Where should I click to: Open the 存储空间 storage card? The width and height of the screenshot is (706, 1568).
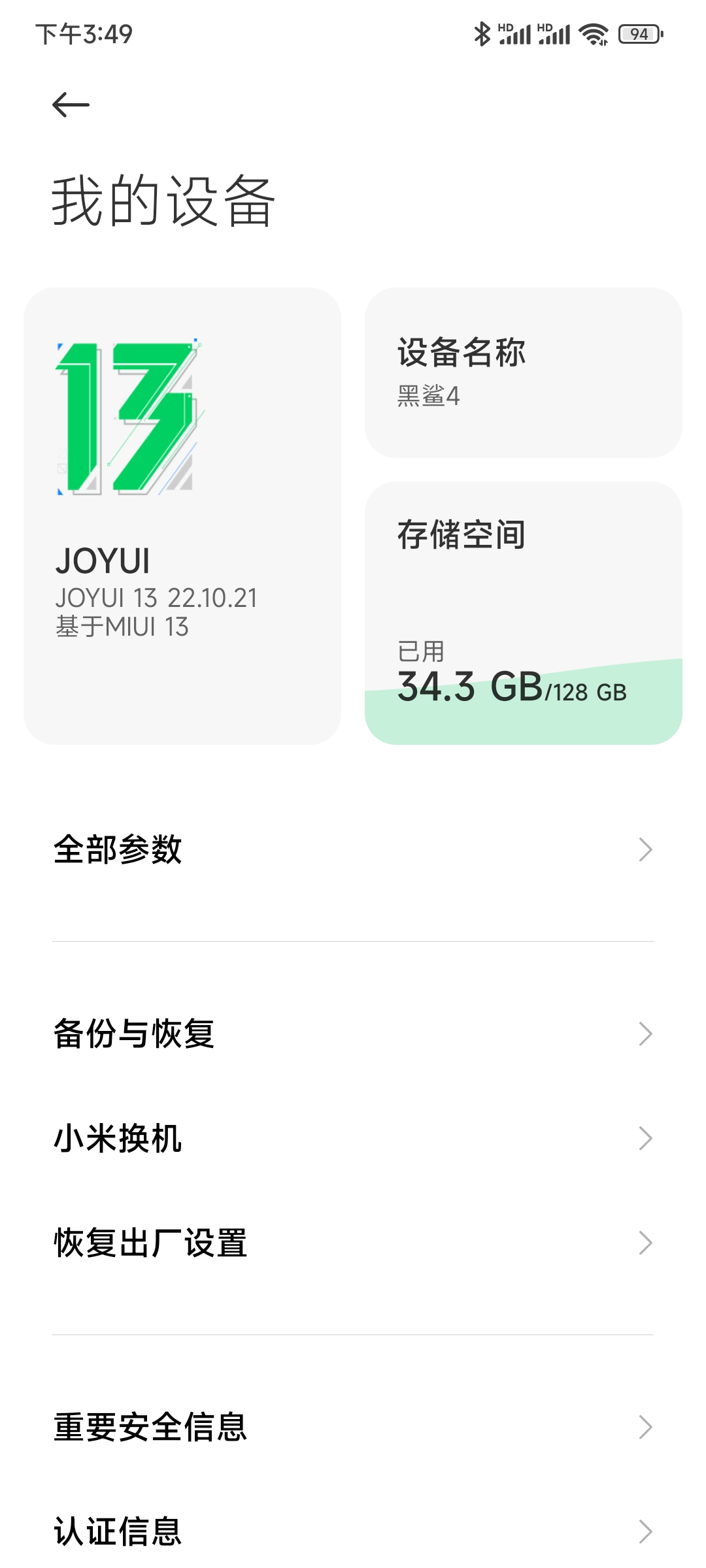[524, 613]
